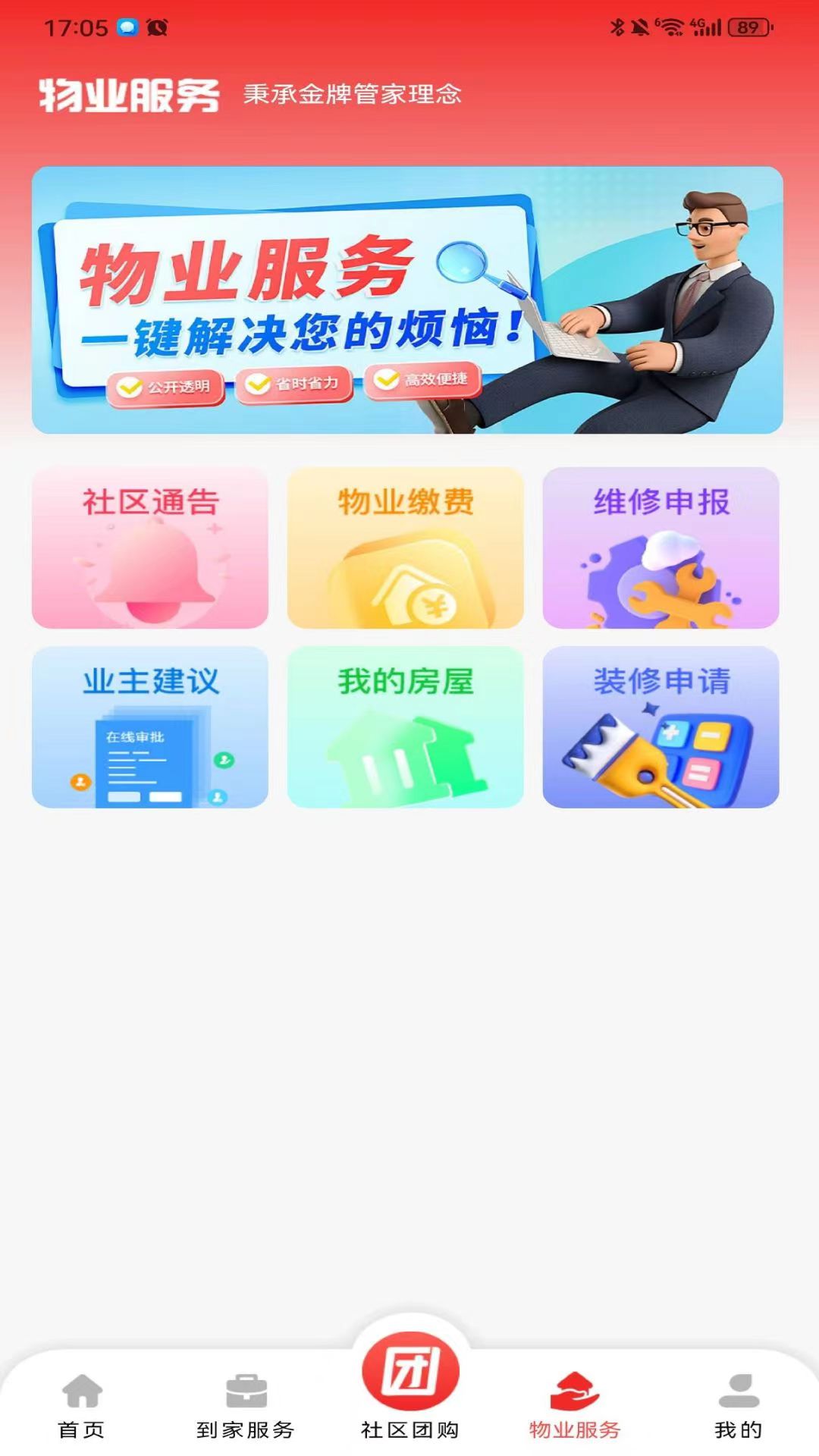Switch to the 我的 tab
Image resolution: width=819 pixels, height=1456 pixels.
[x=738, y=1406]
